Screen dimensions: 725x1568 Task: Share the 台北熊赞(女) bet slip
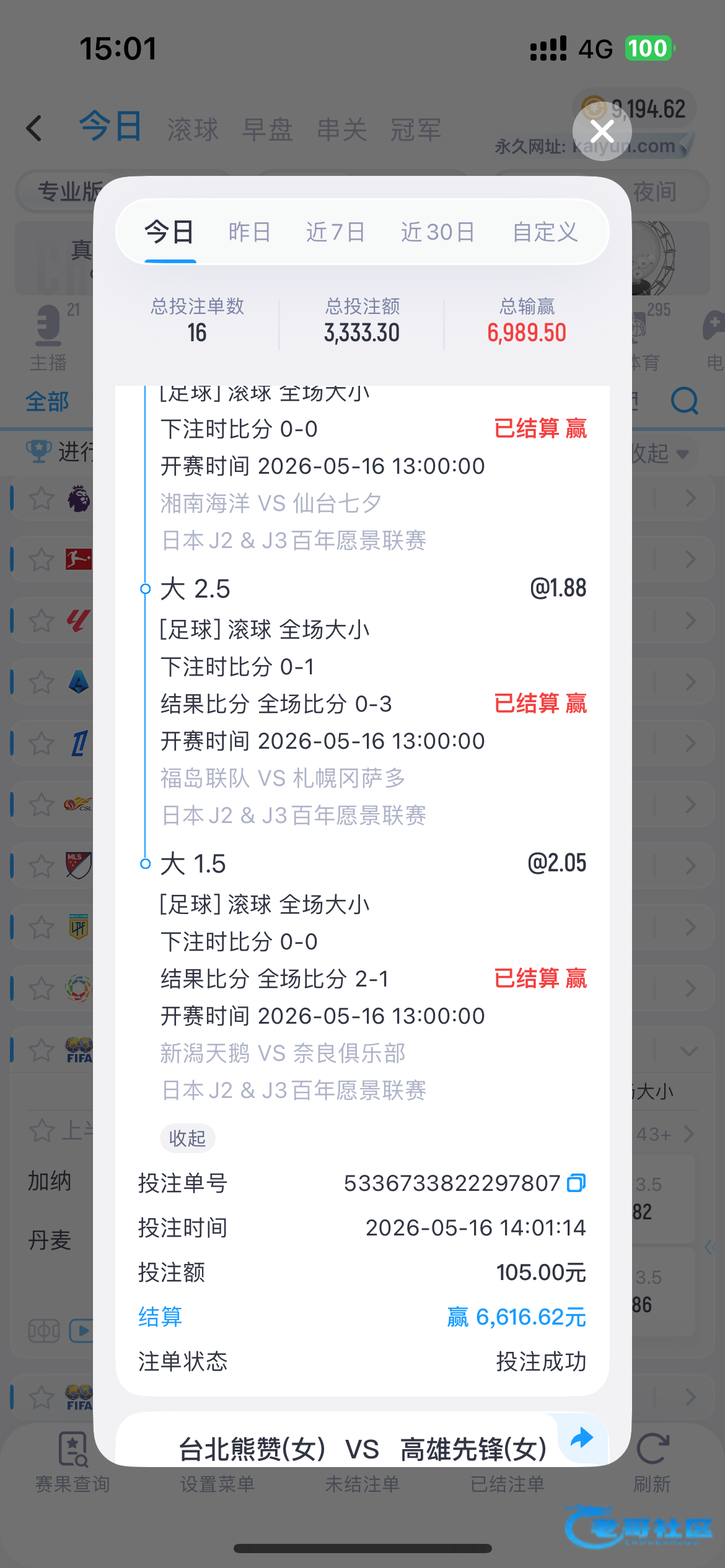coord(582,1437)
